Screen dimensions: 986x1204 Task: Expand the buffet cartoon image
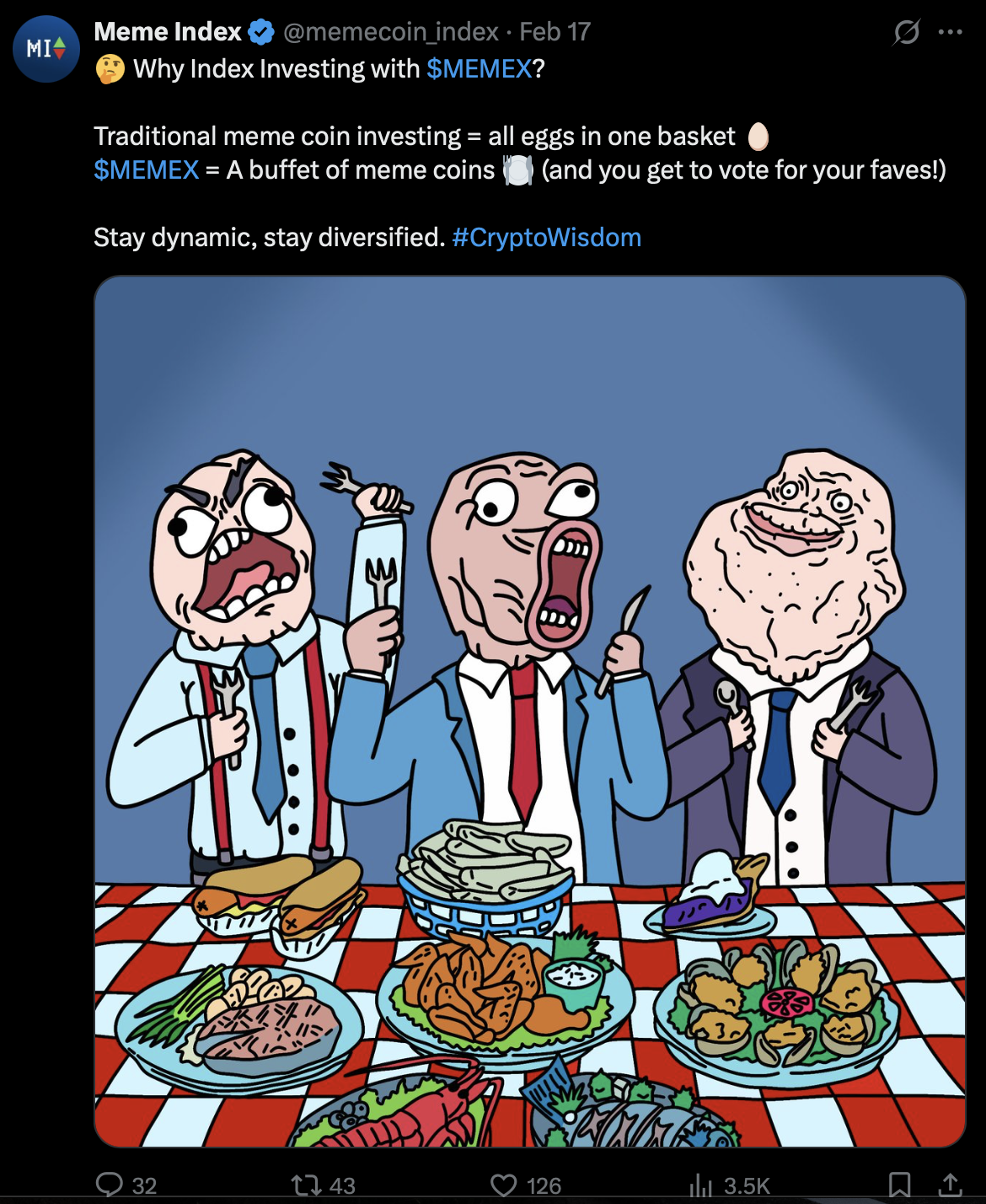(x=529, y=711)
